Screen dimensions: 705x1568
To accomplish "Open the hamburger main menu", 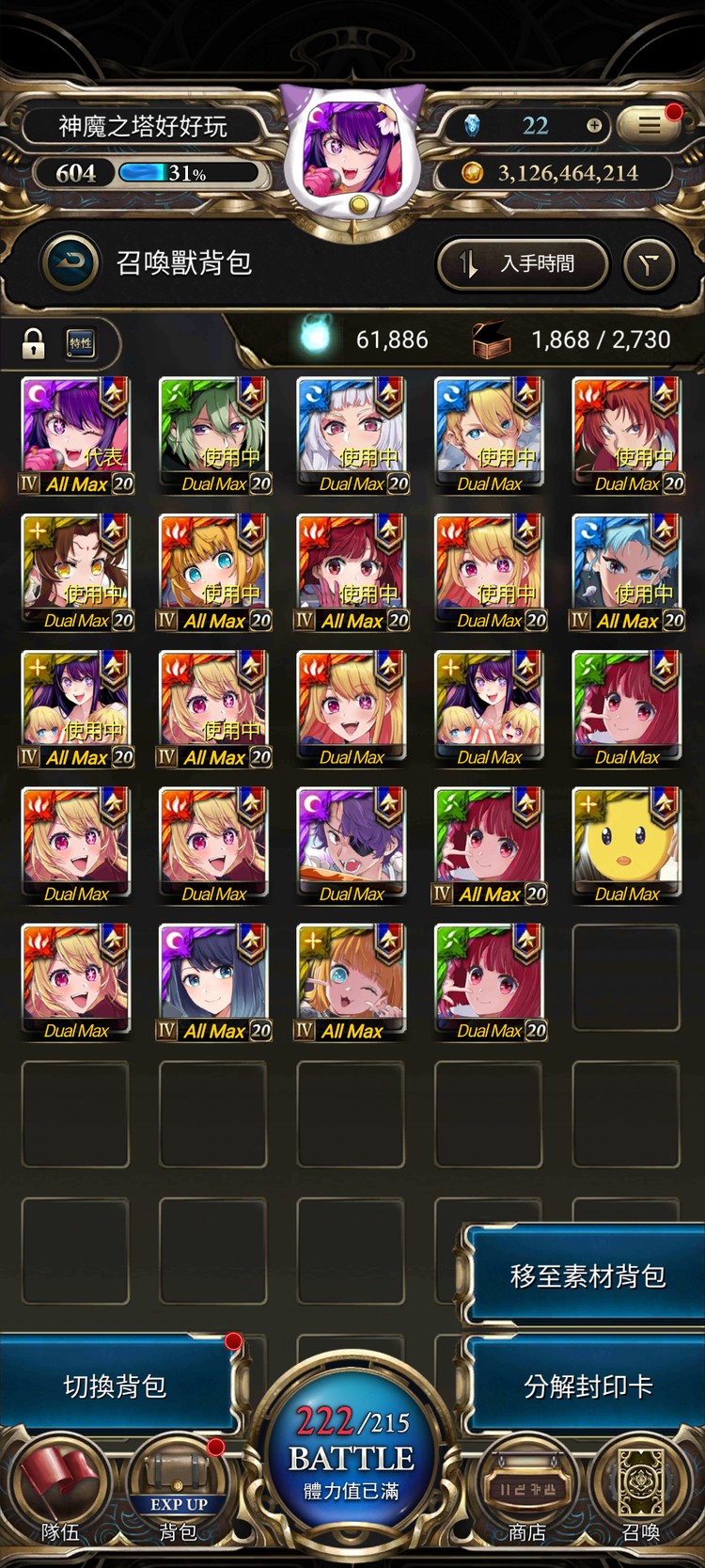I will tap(650, 125).
